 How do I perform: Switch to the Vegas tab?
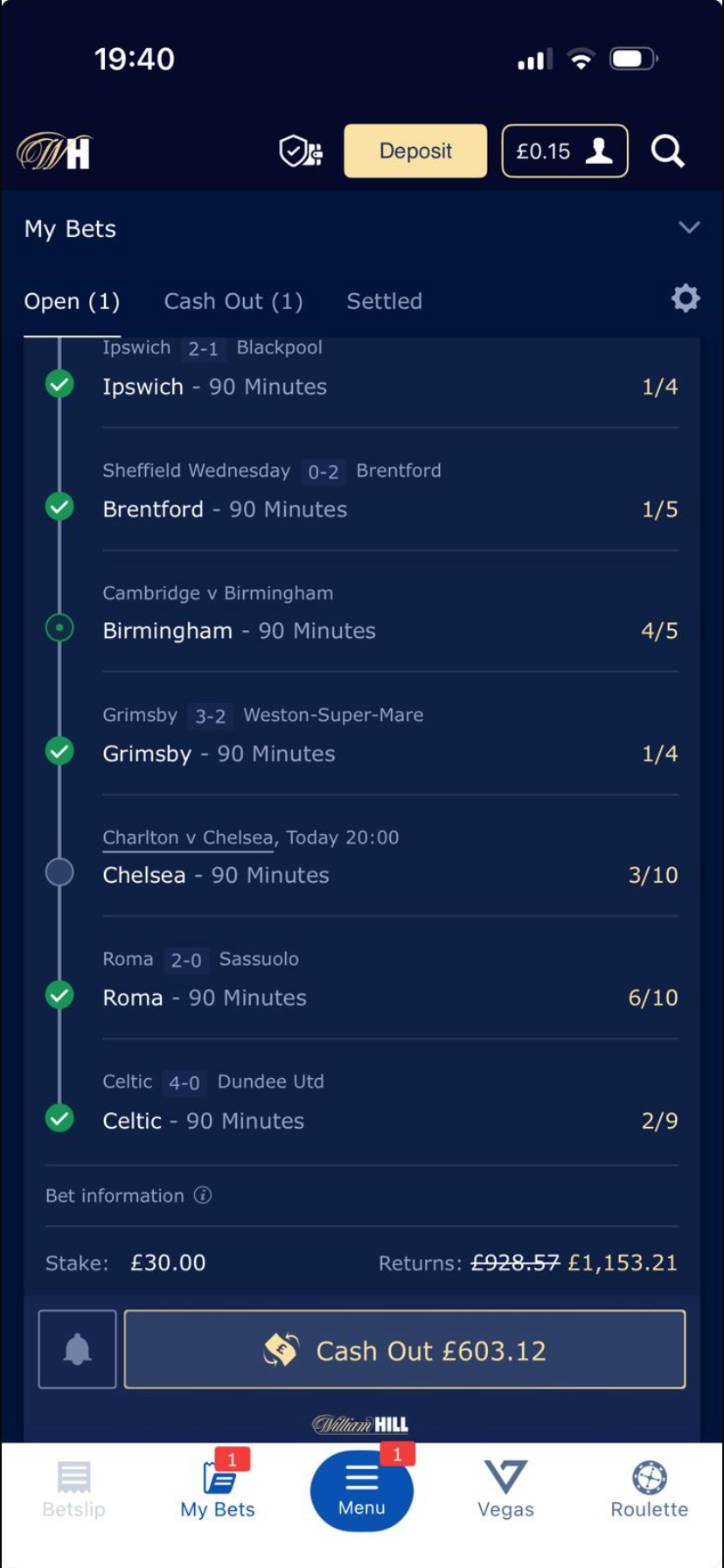[505, 1489]
